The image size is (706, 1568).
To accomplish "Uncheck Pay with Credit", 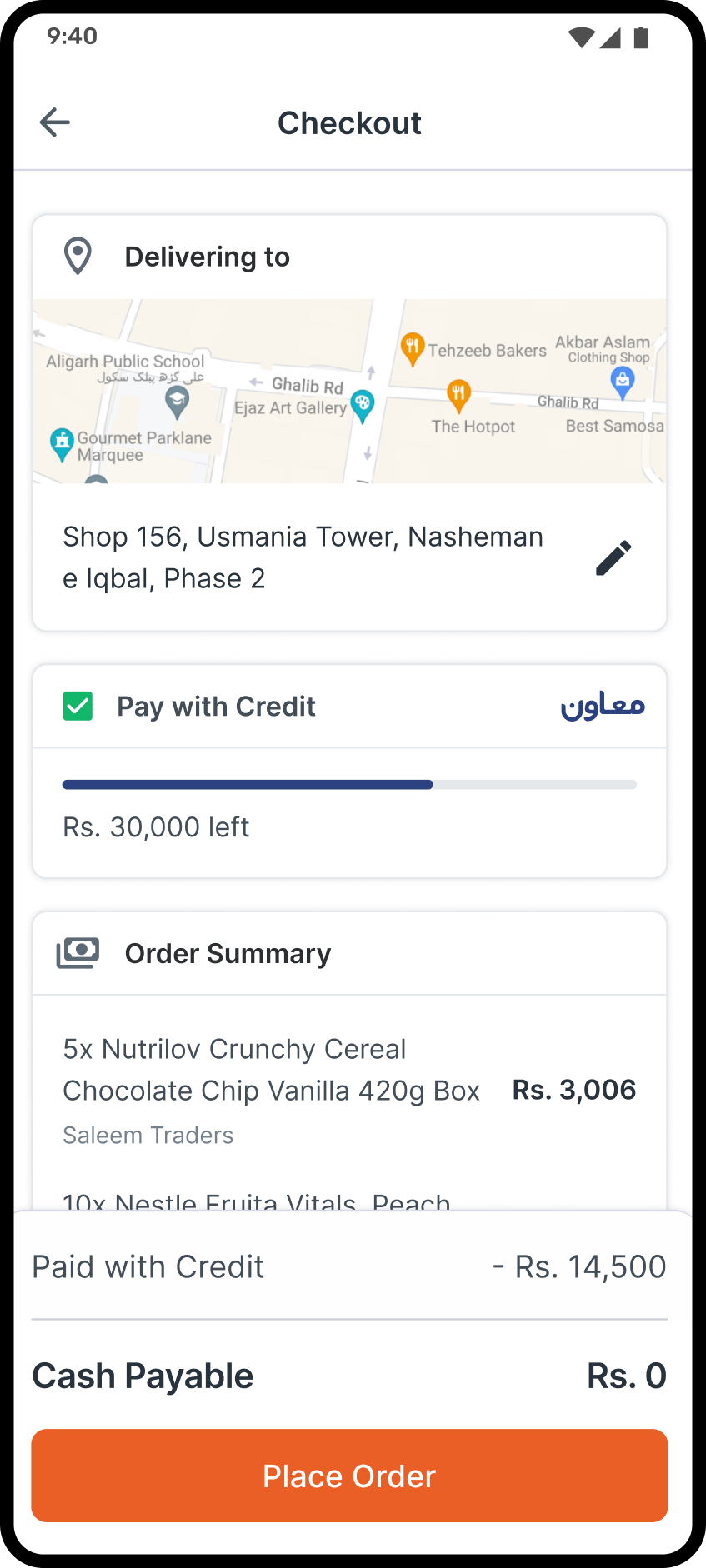I will (x=78, y=707).
